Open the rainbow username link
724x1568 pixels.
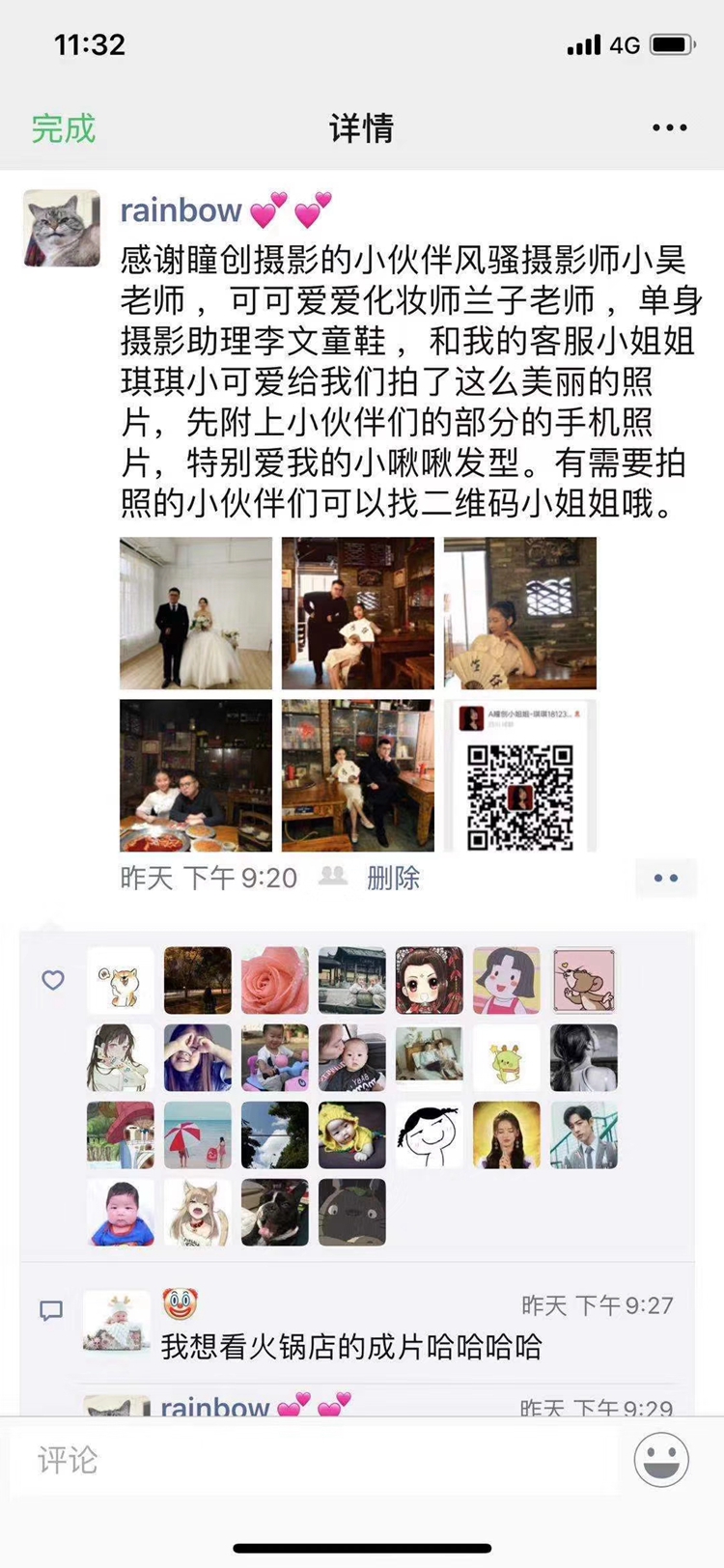tap(181, 210)
